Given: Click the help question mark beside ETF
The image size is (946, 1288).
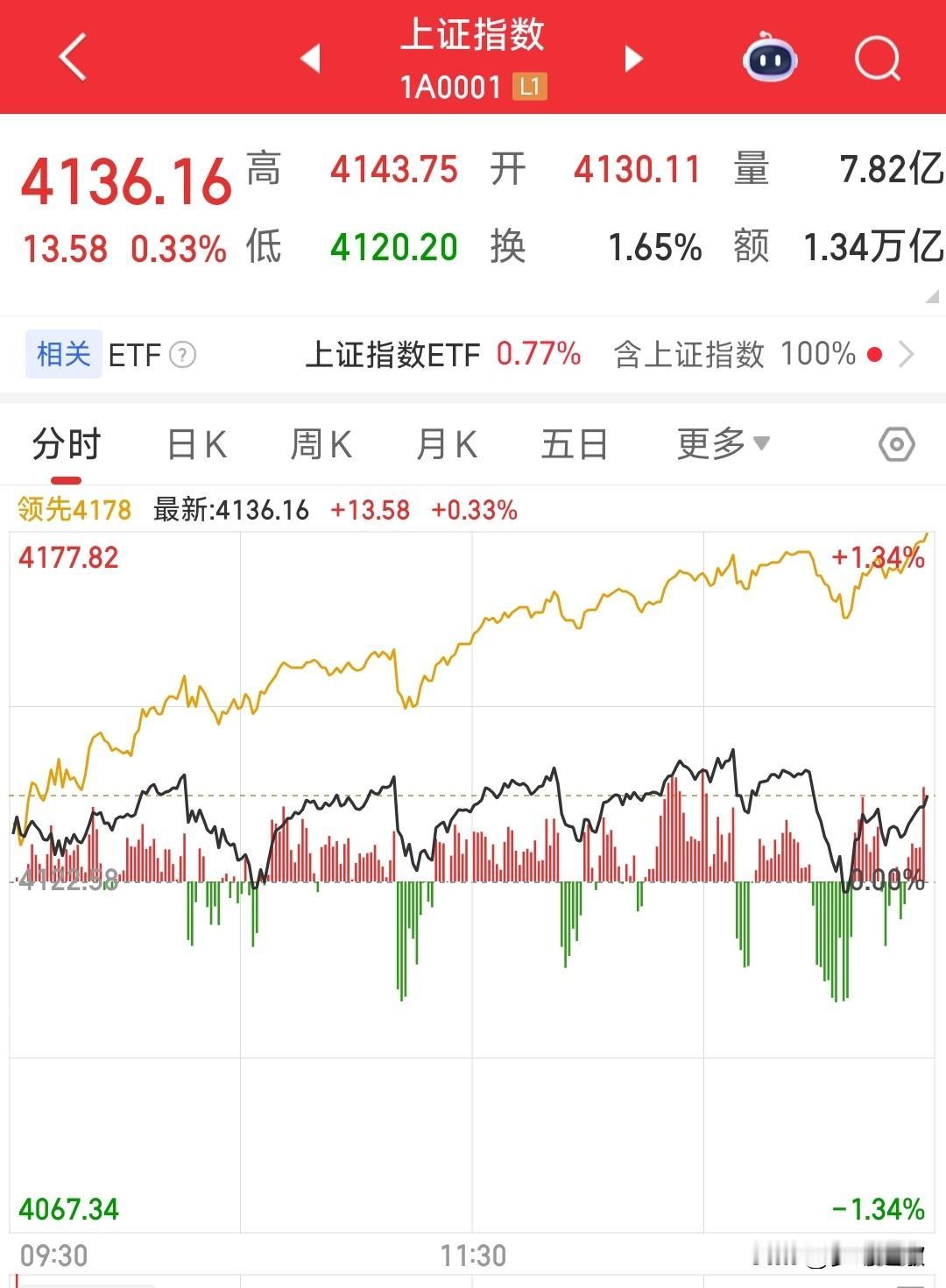Looking at the screenshot, I should click(181, 356).
